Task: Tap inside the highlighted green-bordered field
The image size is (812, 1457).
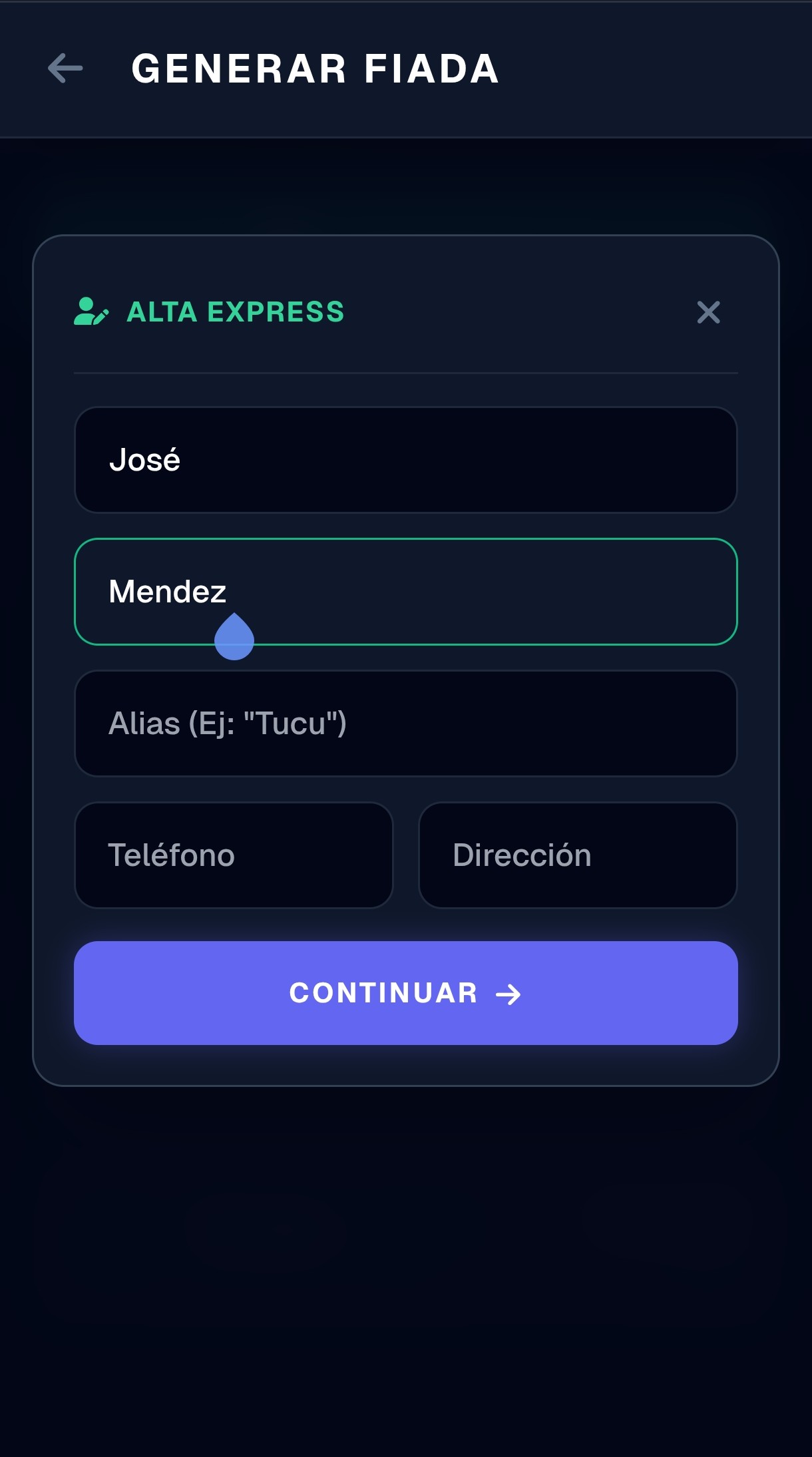Action: [406, 591]
